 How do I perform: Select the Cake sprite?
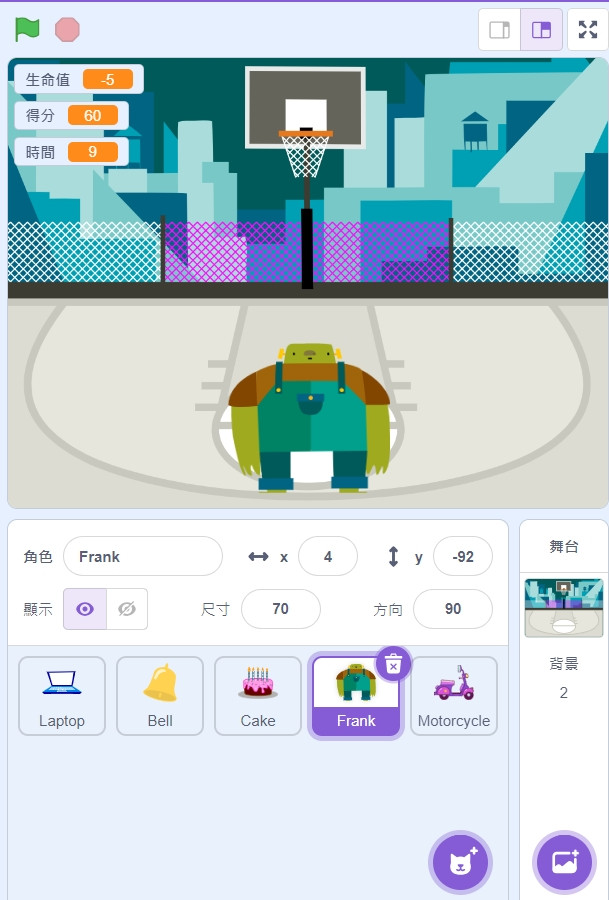pos(258,695)
